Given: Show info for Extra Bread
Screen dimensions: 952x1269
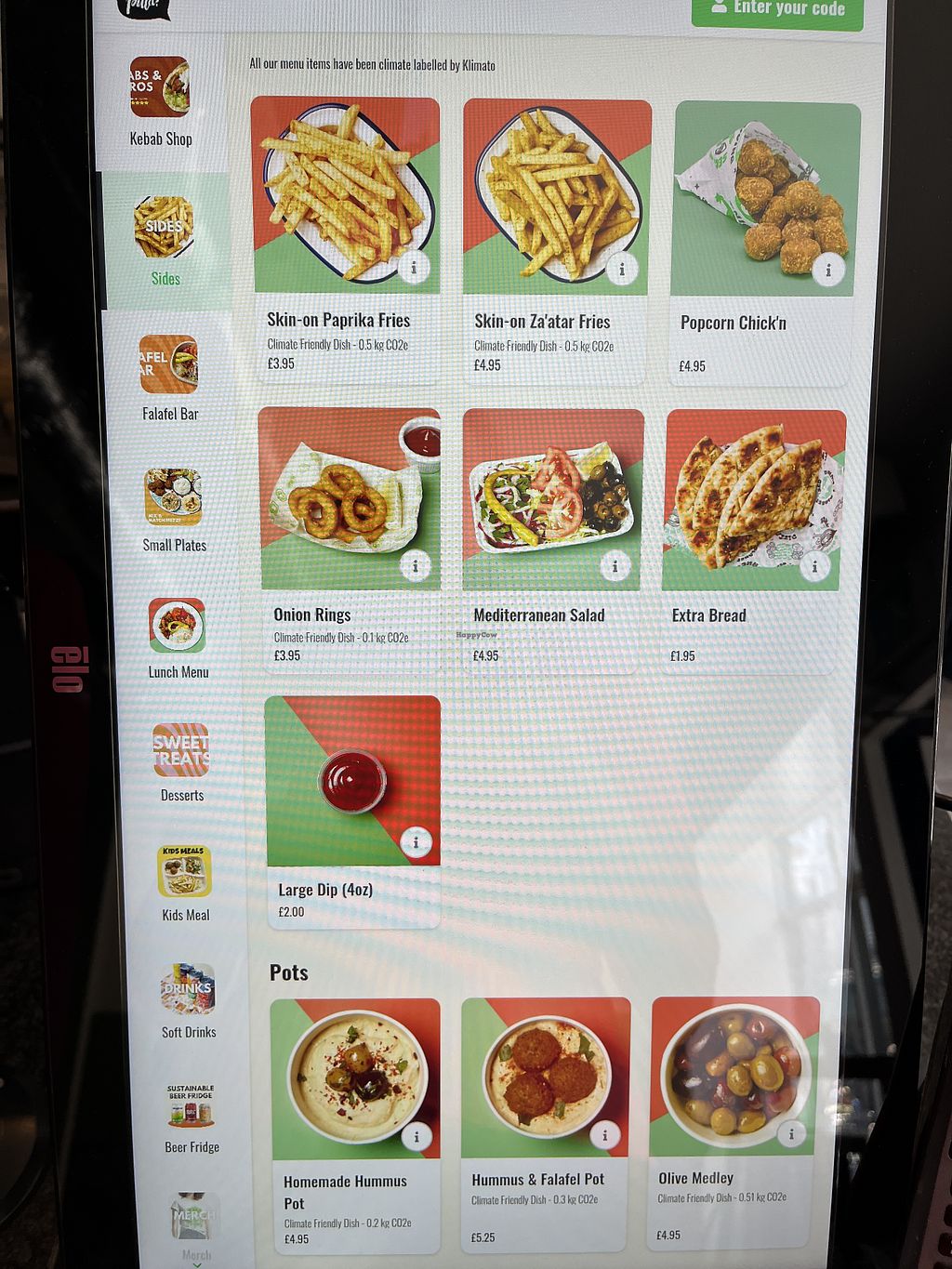Looking at the screenshot, I should (814, 565).
